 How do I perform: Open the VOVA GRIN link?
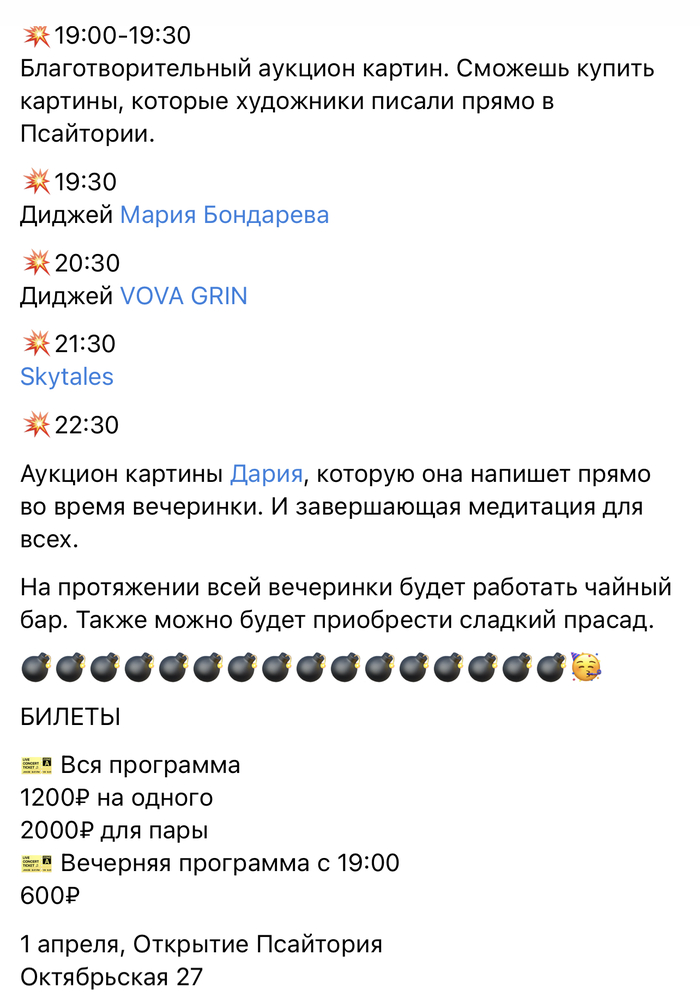click(183, 296)
